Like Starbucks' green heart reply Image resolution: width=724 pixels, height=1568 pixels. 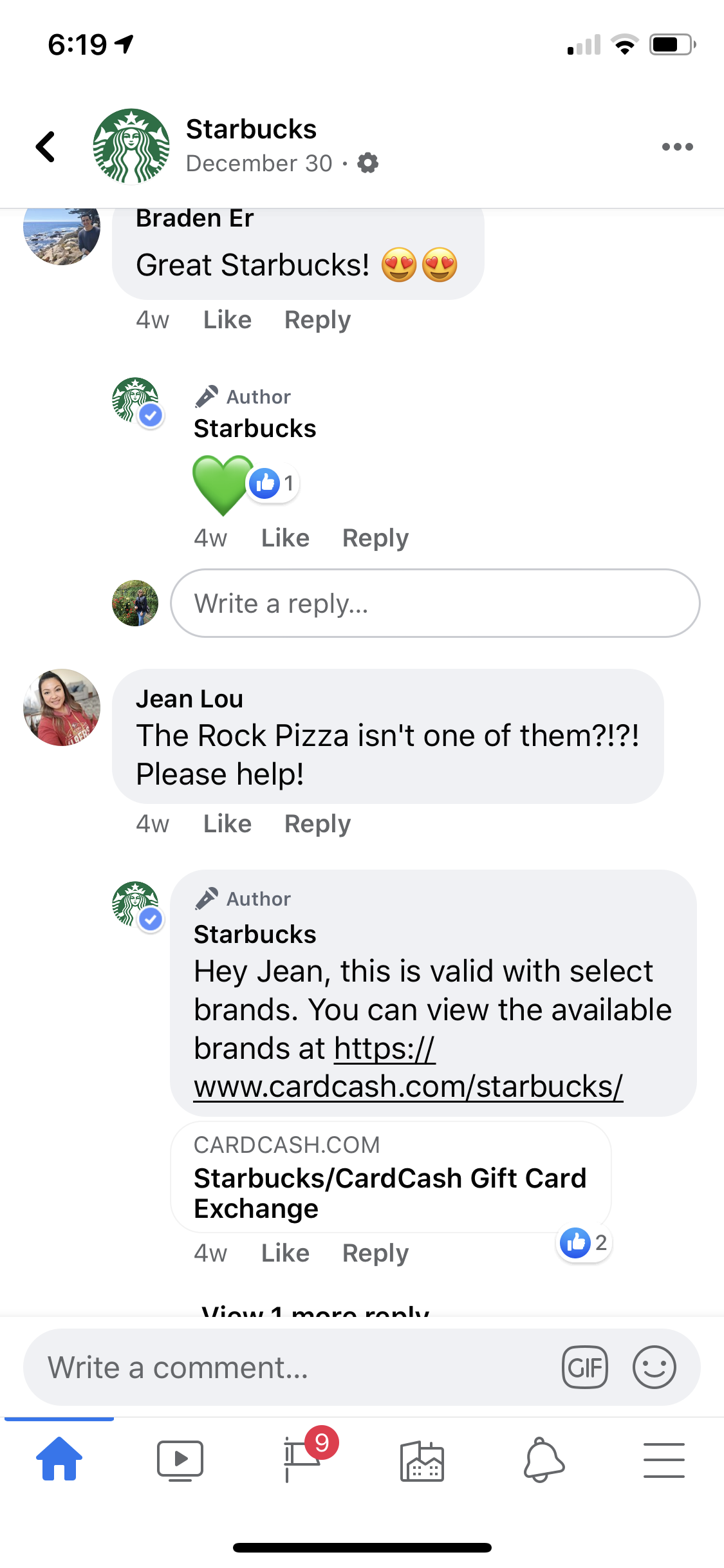[x=285, y=538]
